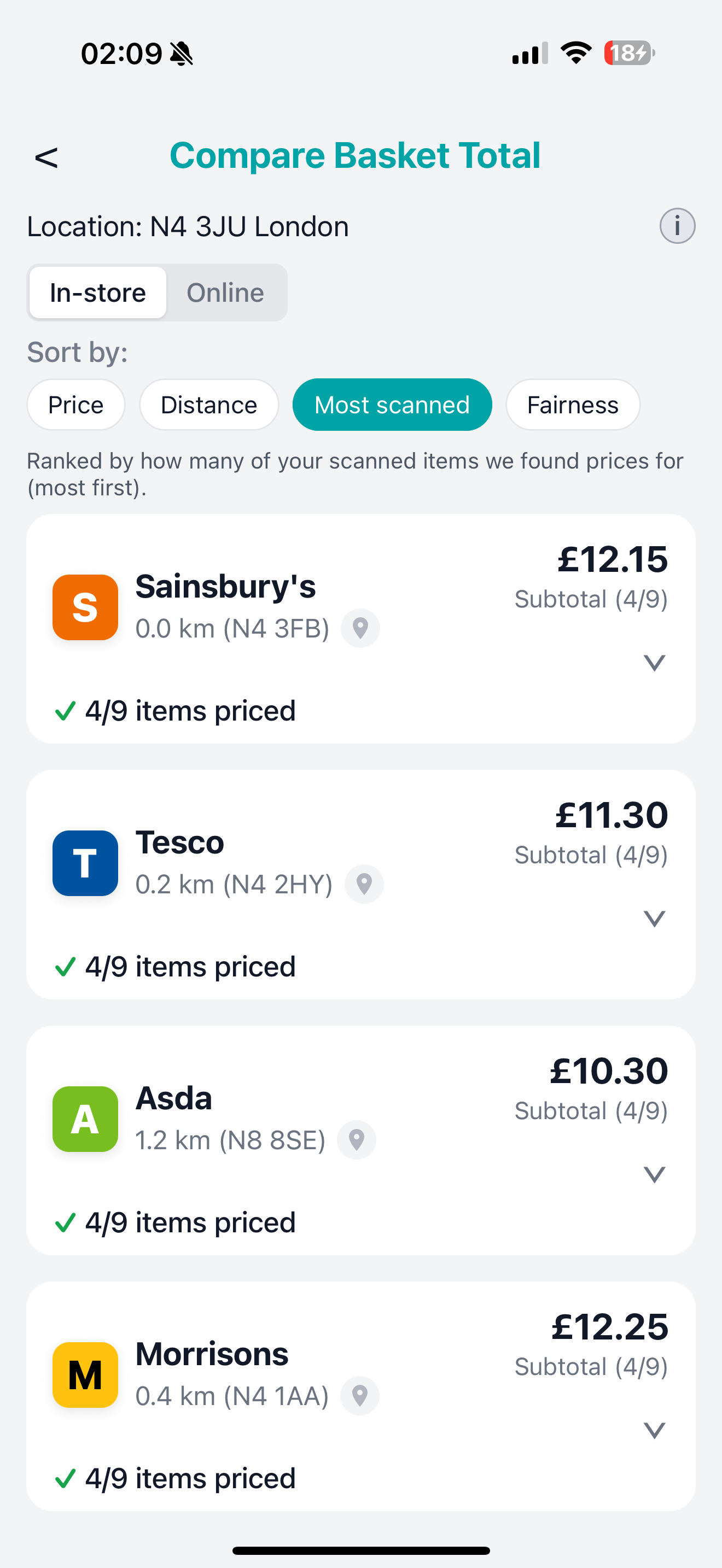This screenshot has height=1568, width=722.
Task: Select the Most scanned filter
Action: [392, 404]
